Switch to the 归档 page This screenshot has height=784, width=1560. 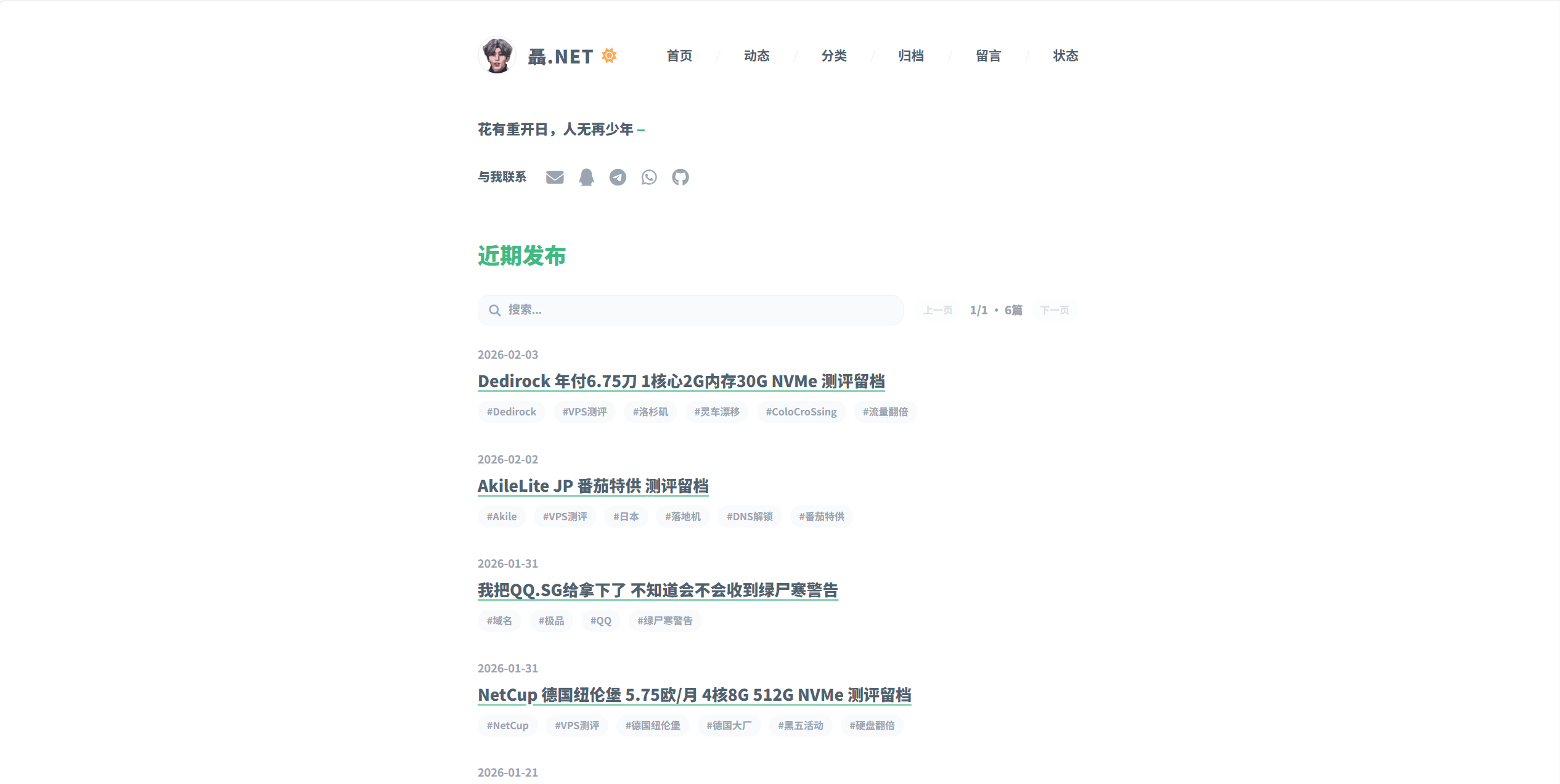pyautogui.click(x=910, y=55)
